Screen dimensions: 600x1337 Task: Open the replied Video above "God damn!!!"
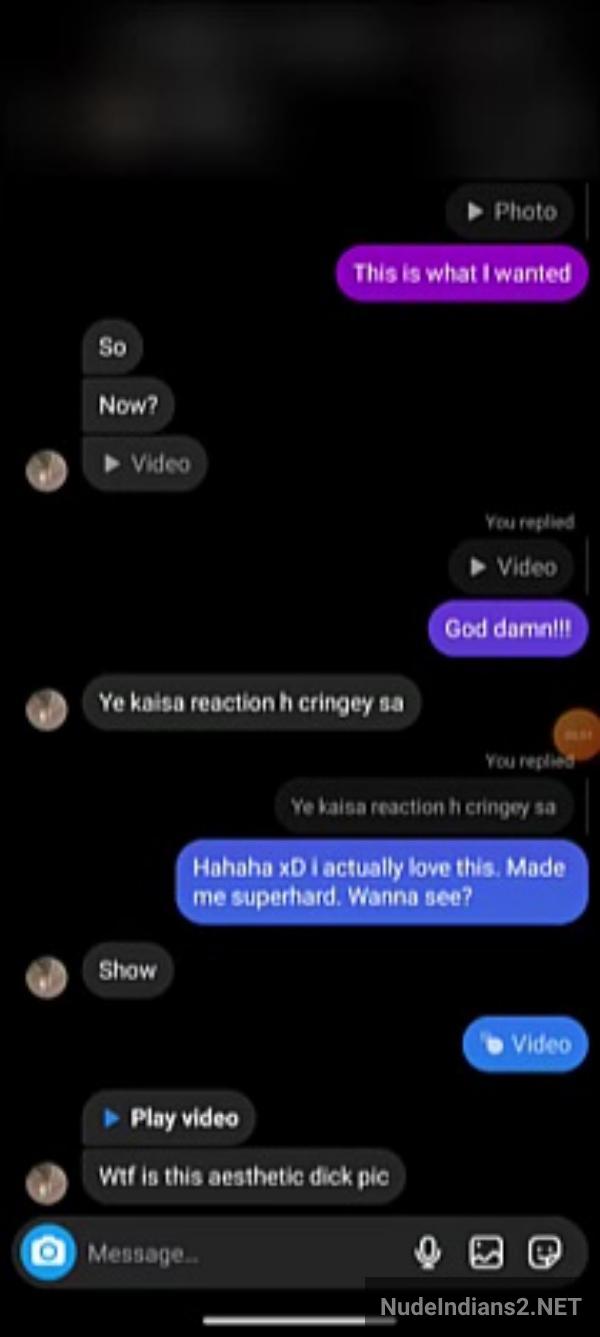click(511, 567)
